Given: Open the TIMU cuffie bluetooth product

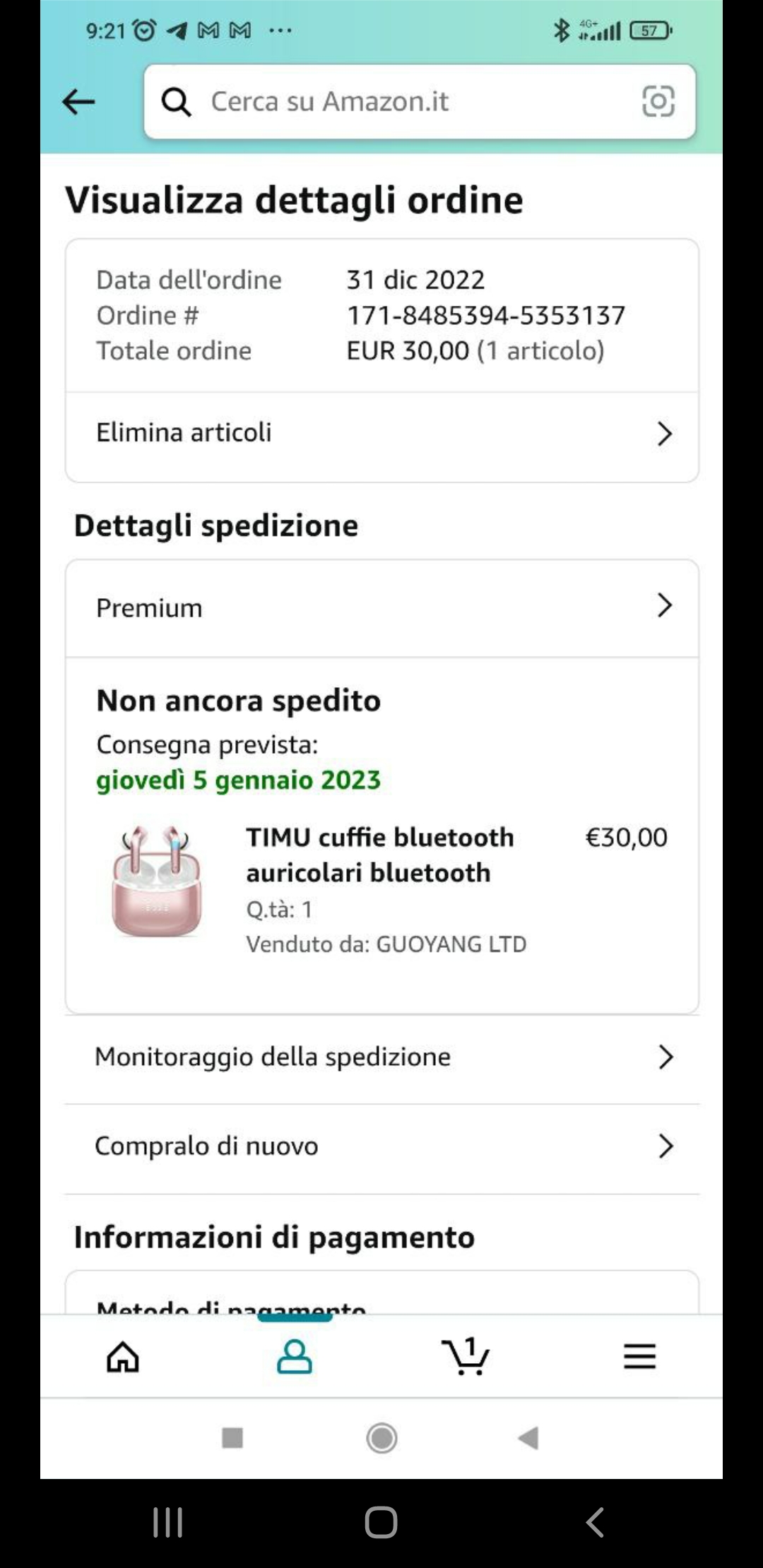Looking at the screenshot, I should [x=379, y=855].
